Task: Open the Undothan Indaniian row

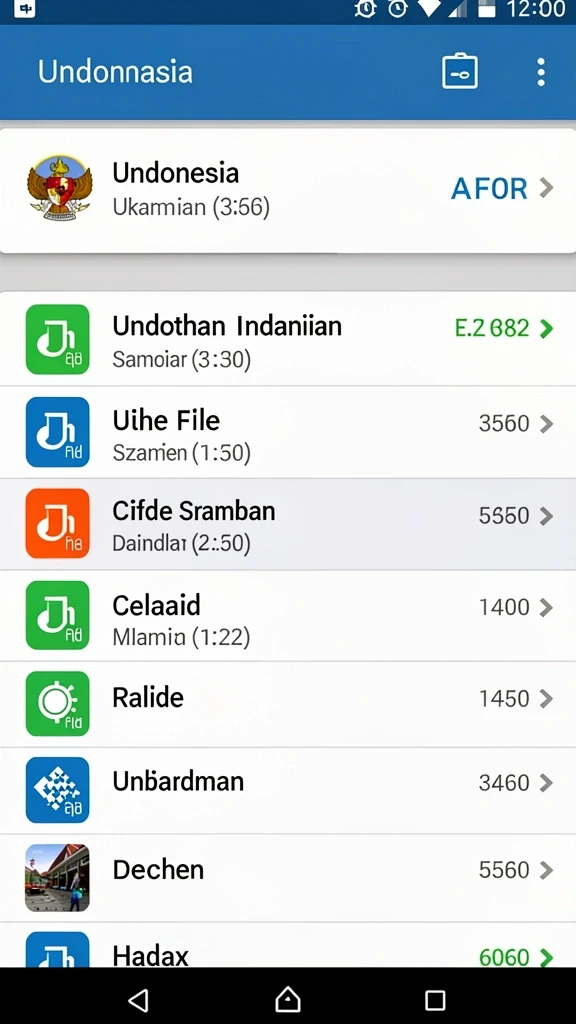Action: [x=288, y=339]
